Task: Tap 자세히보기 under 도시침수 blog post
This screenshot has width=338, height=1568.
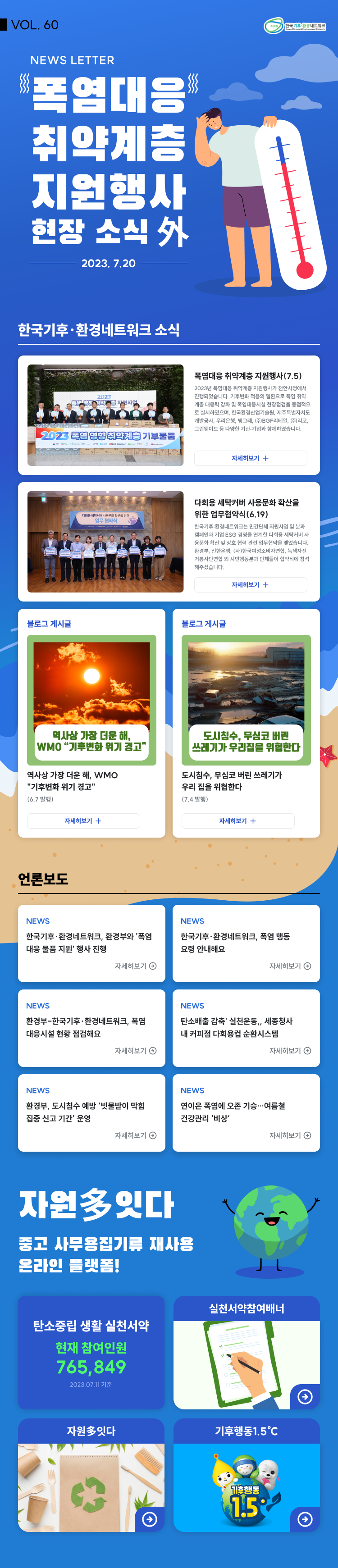Action: (238, 820)
